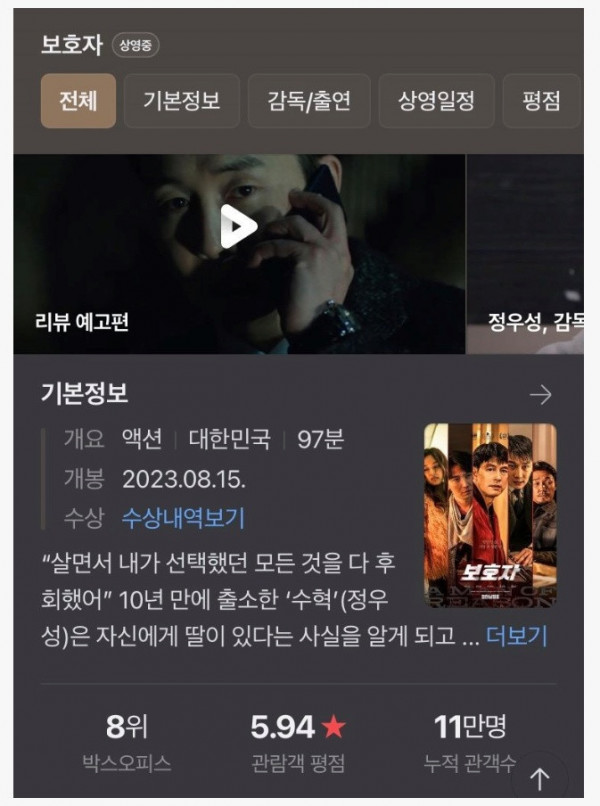This screenshot has width=600, height=806.
Task: Play the 리뷰 예고편 video
Action: 238,227
